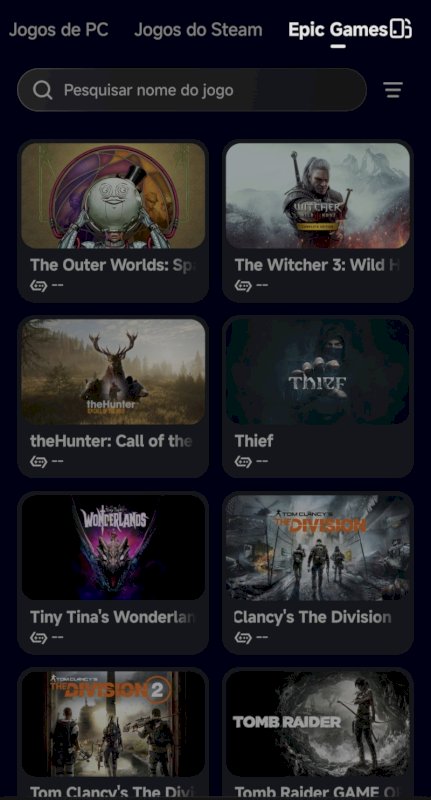Open Tom Clancy's The Division card
Viewport: 431px width, 800px height.
pos(318,573)
